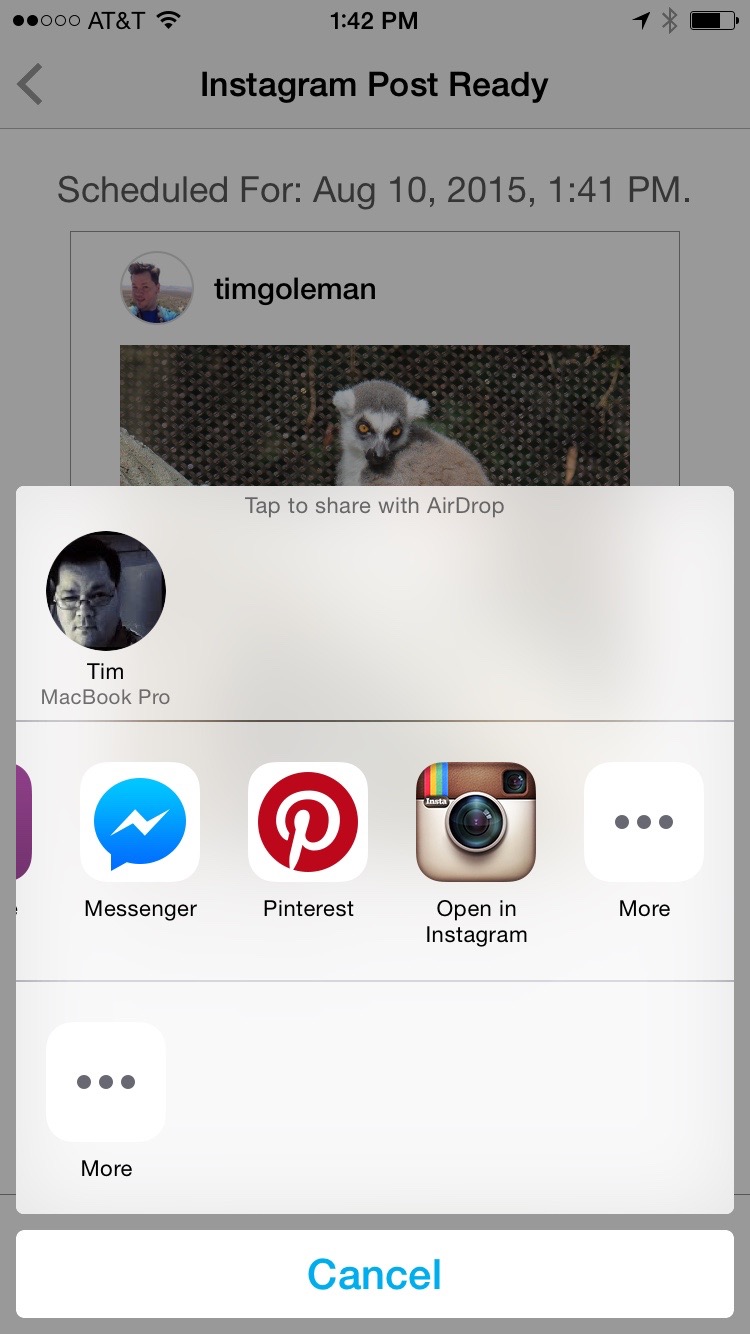750x1334 pixels.
Task: Share via AirDrop to Tim's MacBook Pro
Action: [106, 591]
